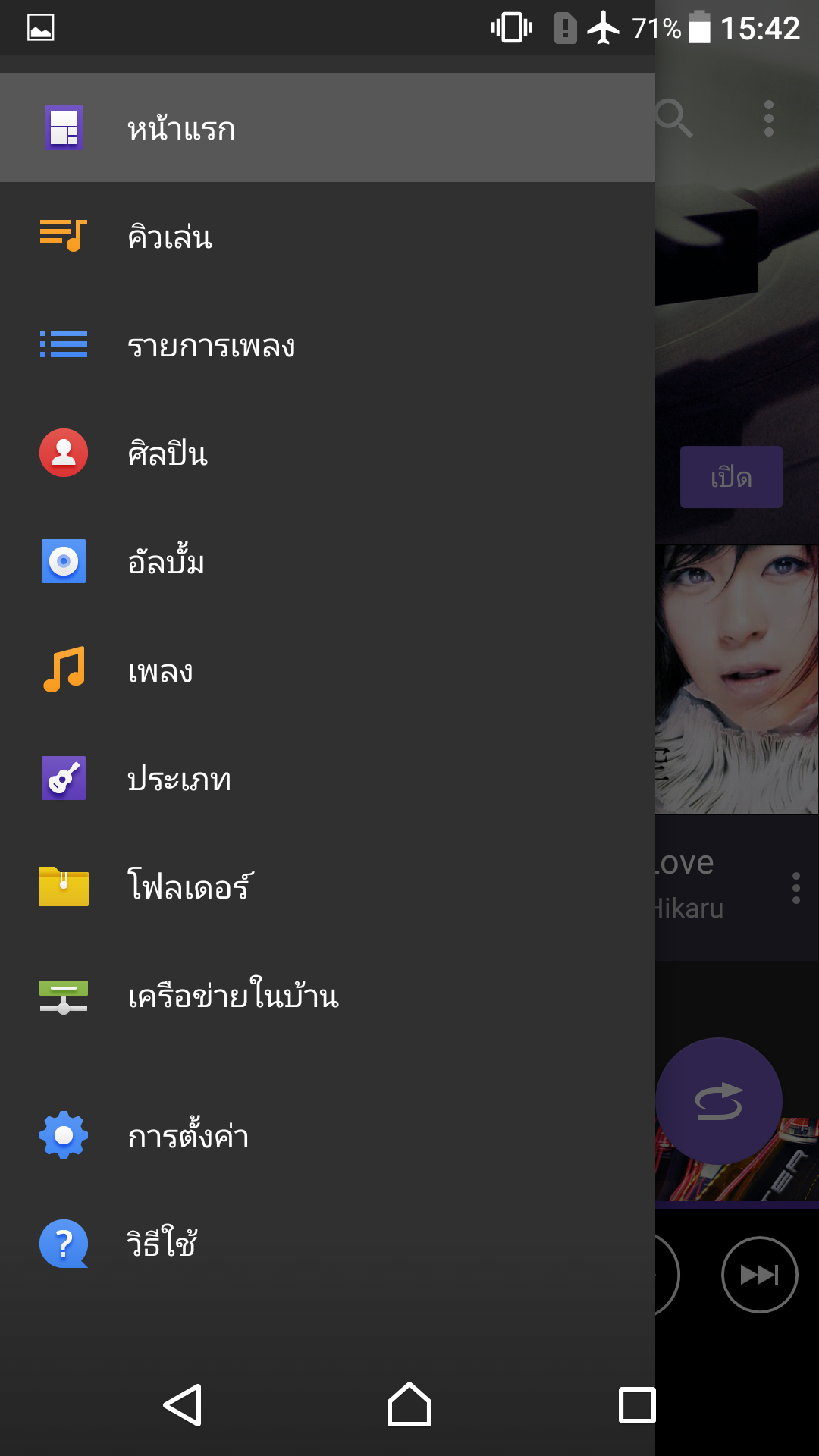The height and width of the screenshot is (1456, 819).
Task: Open ประเภท genres
Action: tap(326, 779)
